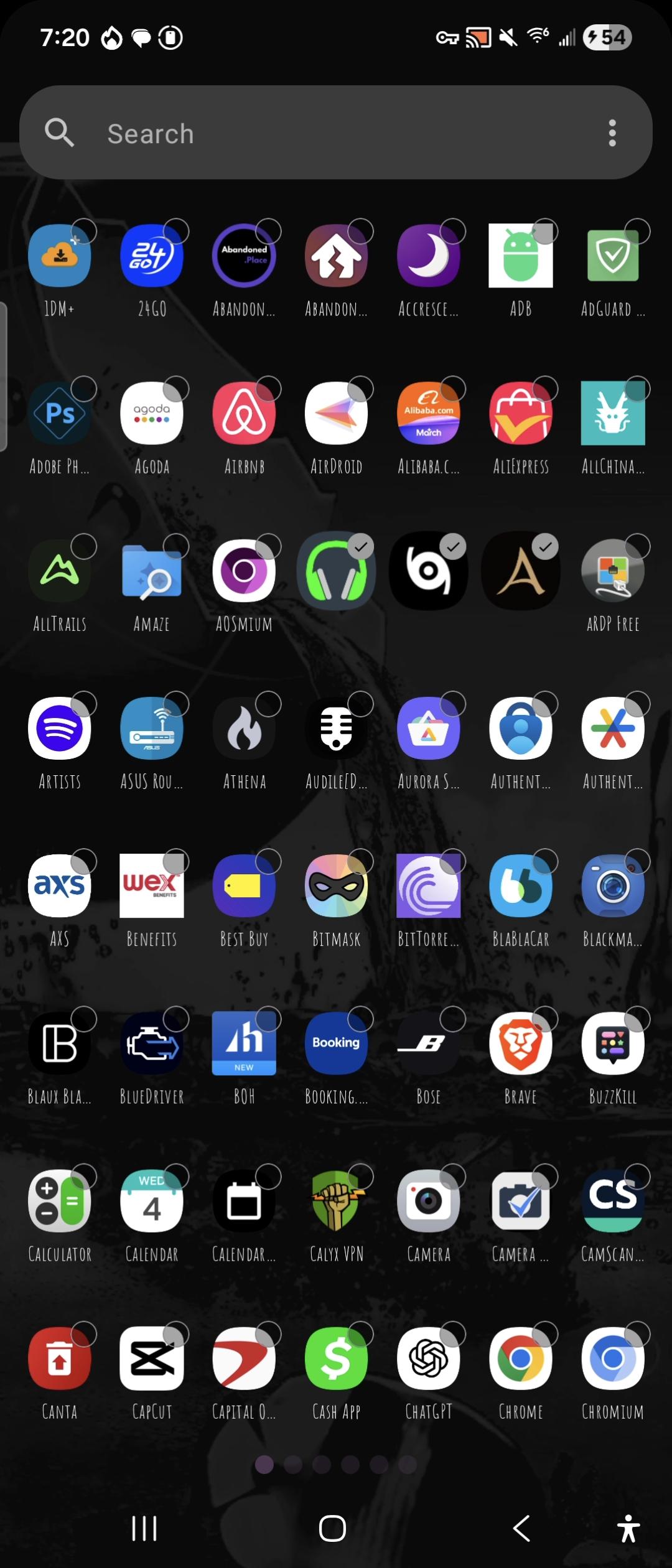The width and height of the screenshot is (672, 1568).
Task: Select the Airbnb app icon
Action: coord(244,413)
